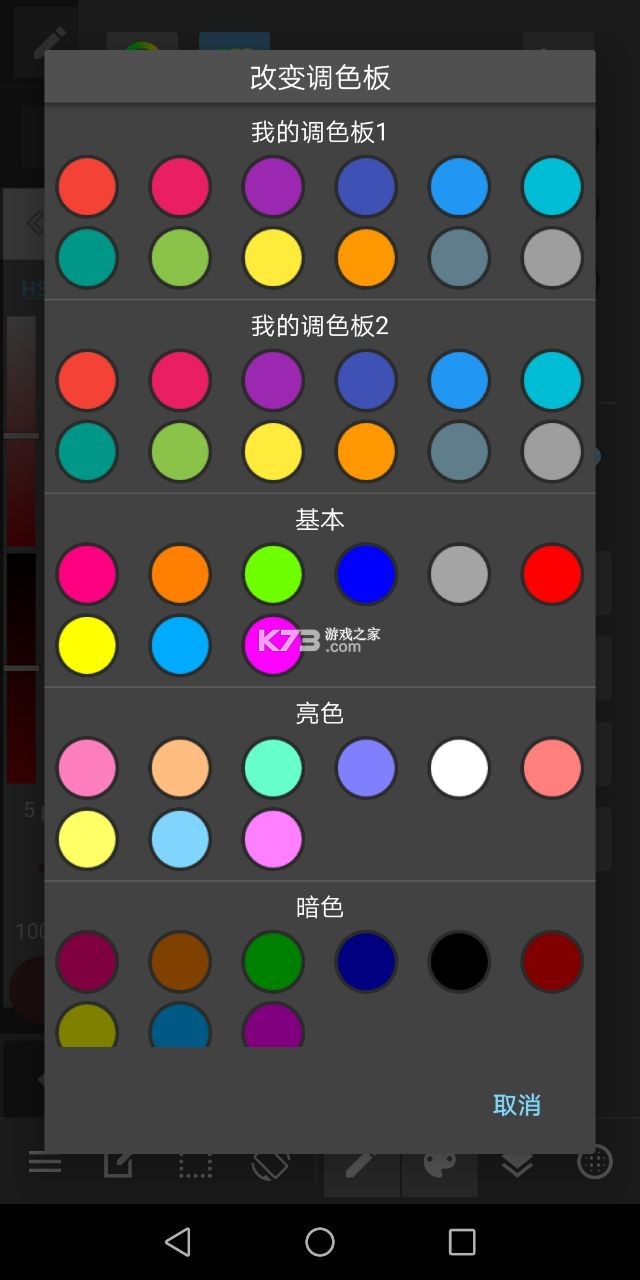This screenshot has height=1280, width=640.
Task: Choose the pure red swatch under 基本
Action: (552, 575)
